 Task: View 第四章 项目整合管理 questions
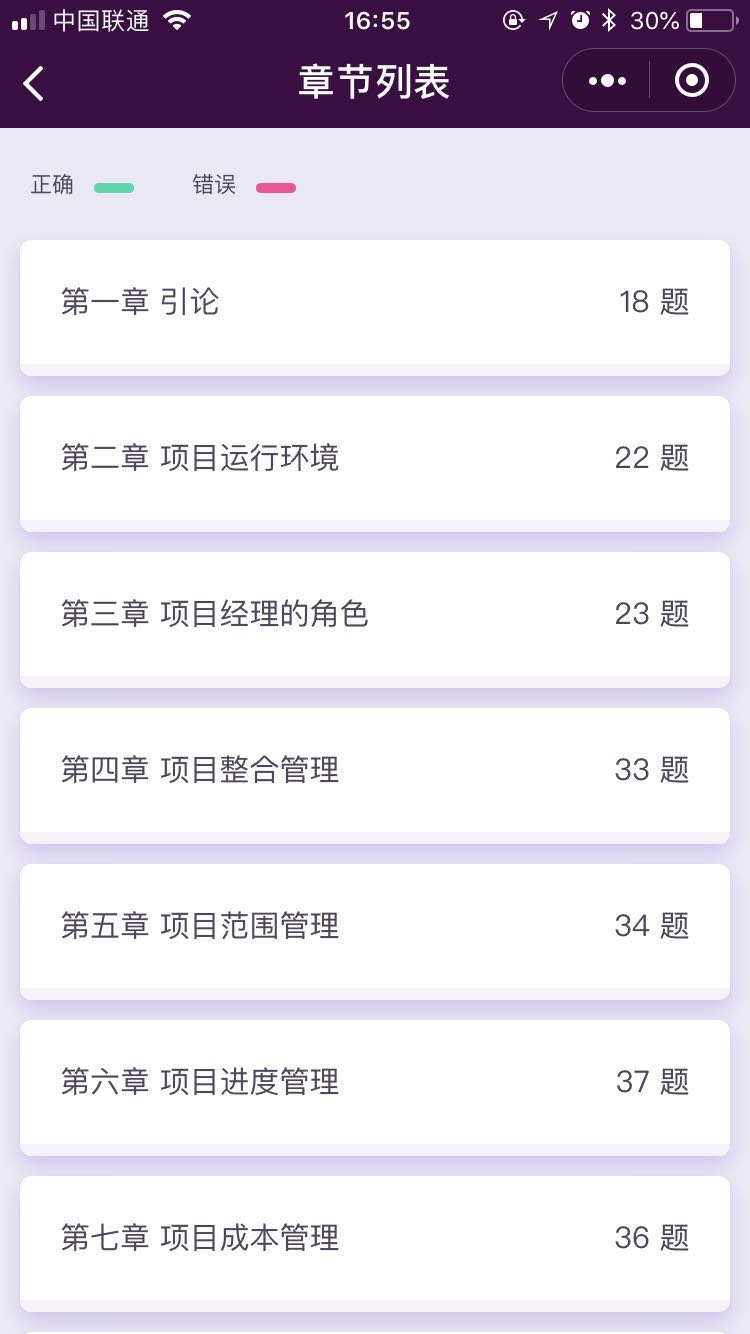point(375,776)
